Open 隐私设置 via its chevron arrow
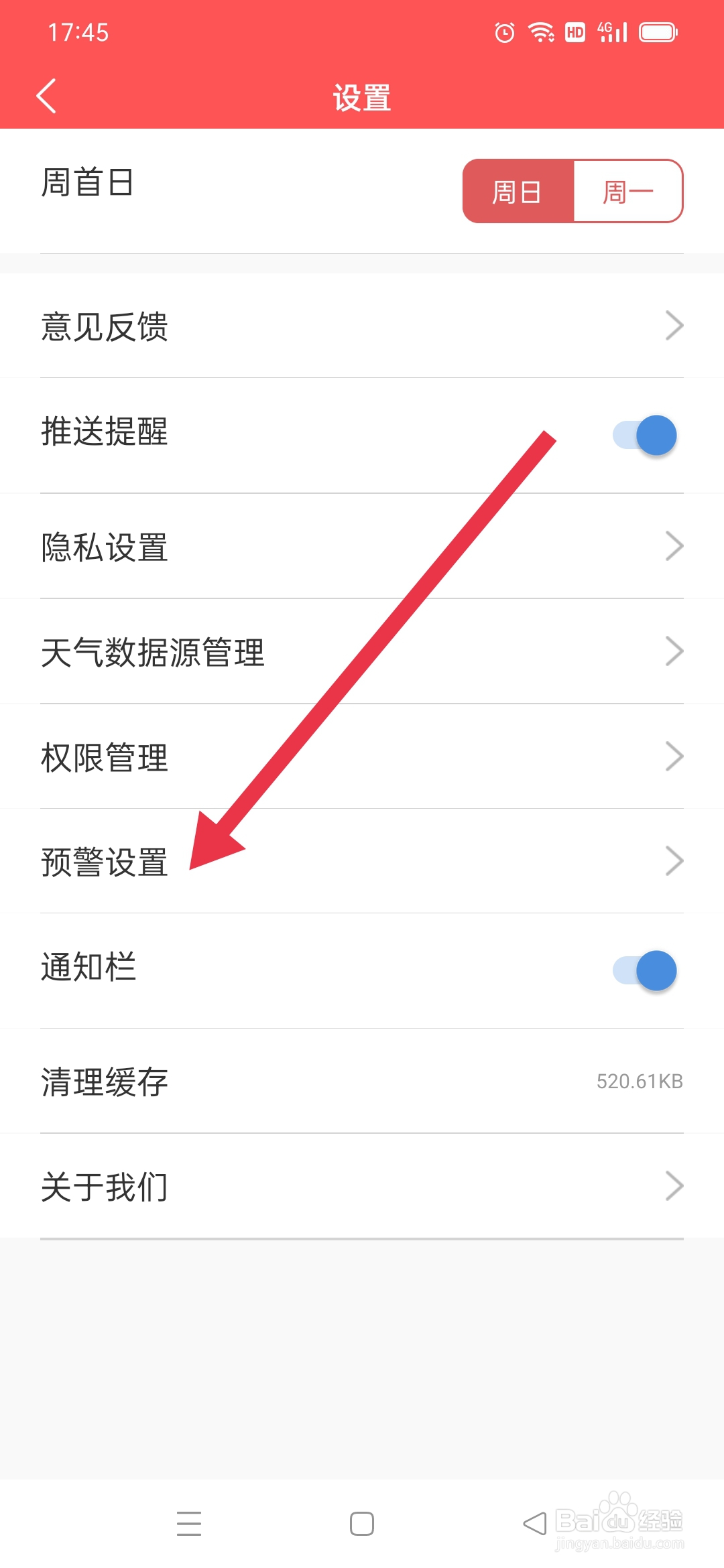The width and height of the screenshot is (724, 1568). [675, 545]
